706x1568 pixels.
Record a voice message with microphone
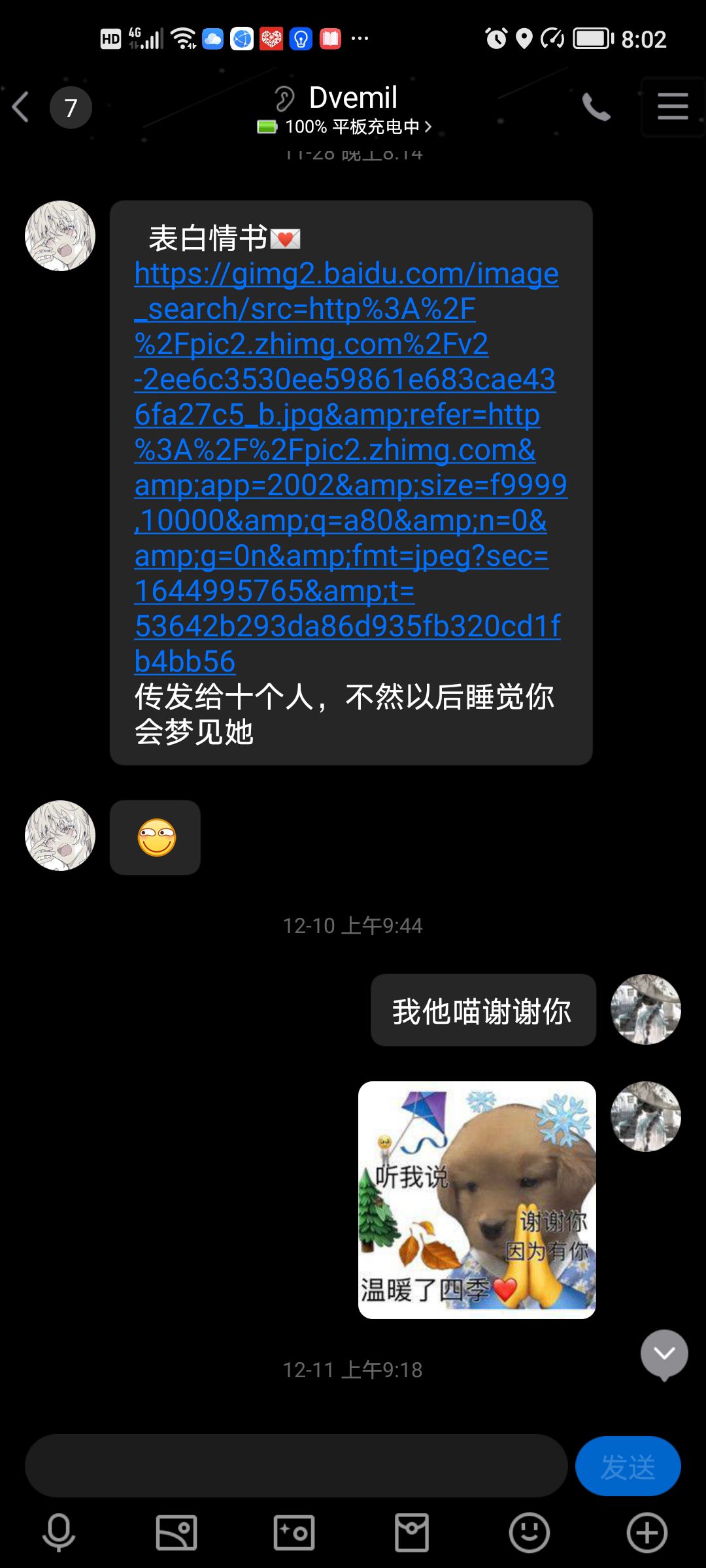(59, 1532)
